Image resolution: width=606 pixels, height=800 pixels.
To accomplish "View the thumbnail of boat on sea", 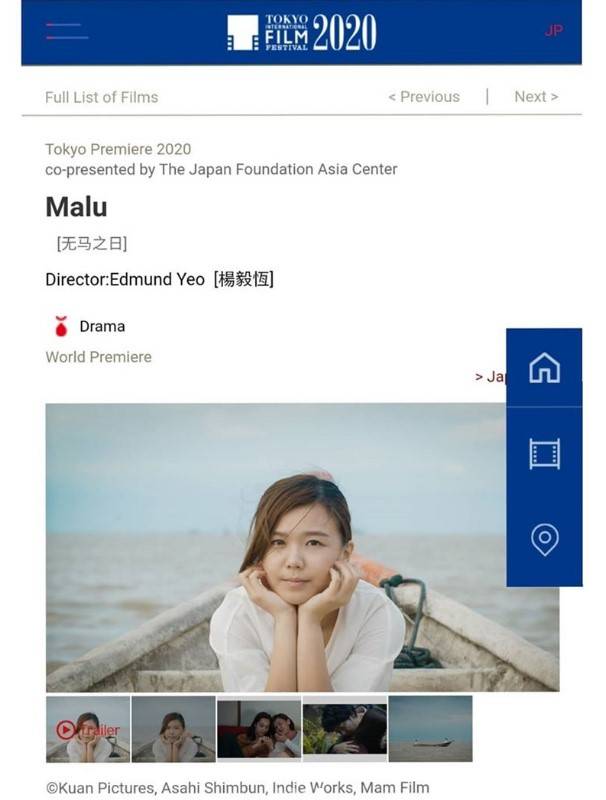I will (x=430, y=729).
